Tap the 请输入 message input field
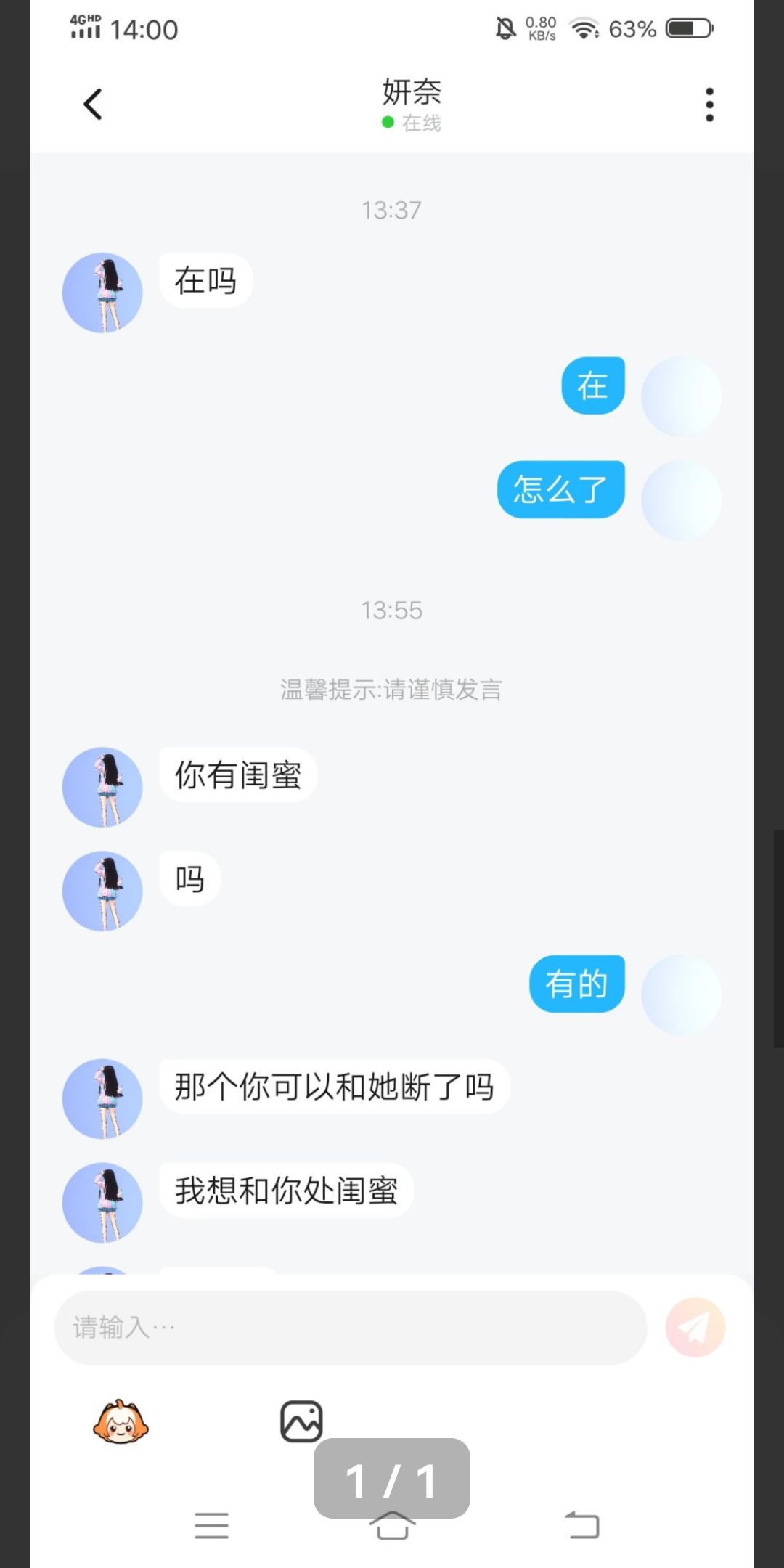 (351, 1328)
